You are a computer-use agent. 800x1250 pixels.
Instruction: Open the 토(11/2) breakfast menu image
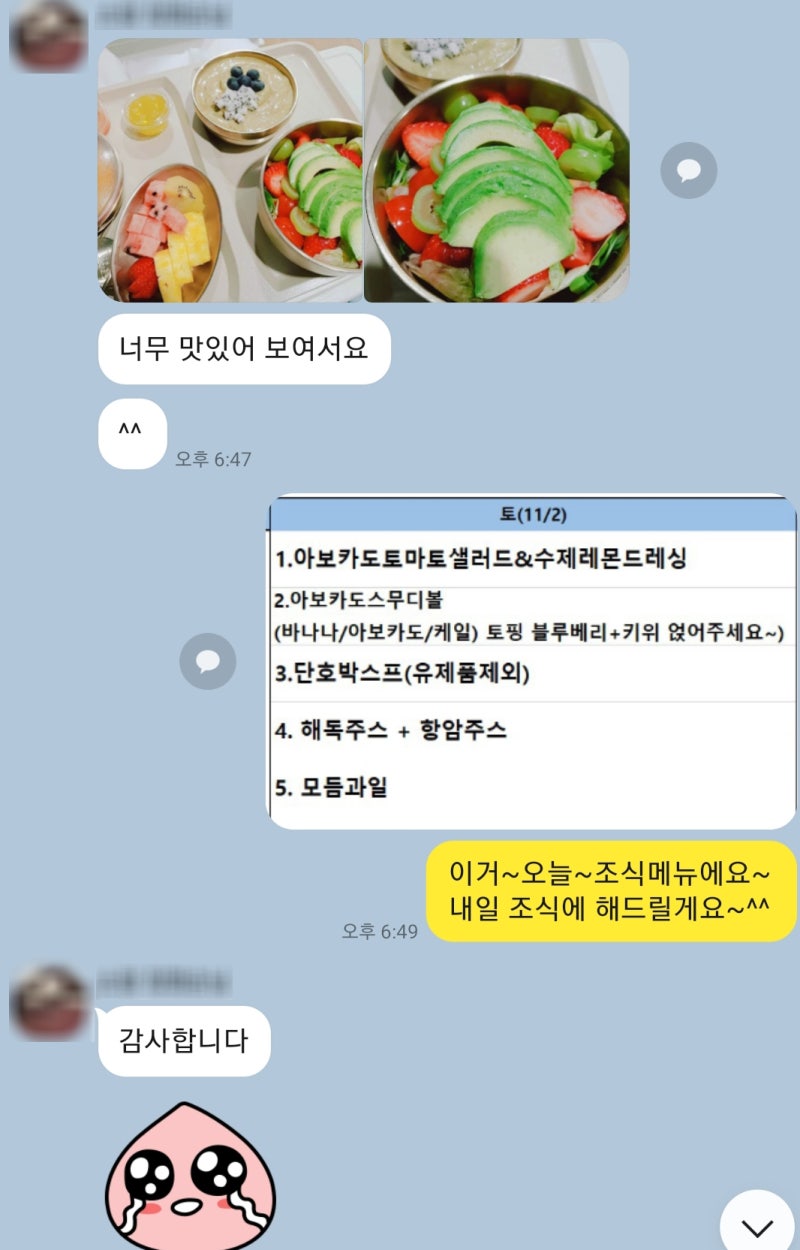point(531,662)
